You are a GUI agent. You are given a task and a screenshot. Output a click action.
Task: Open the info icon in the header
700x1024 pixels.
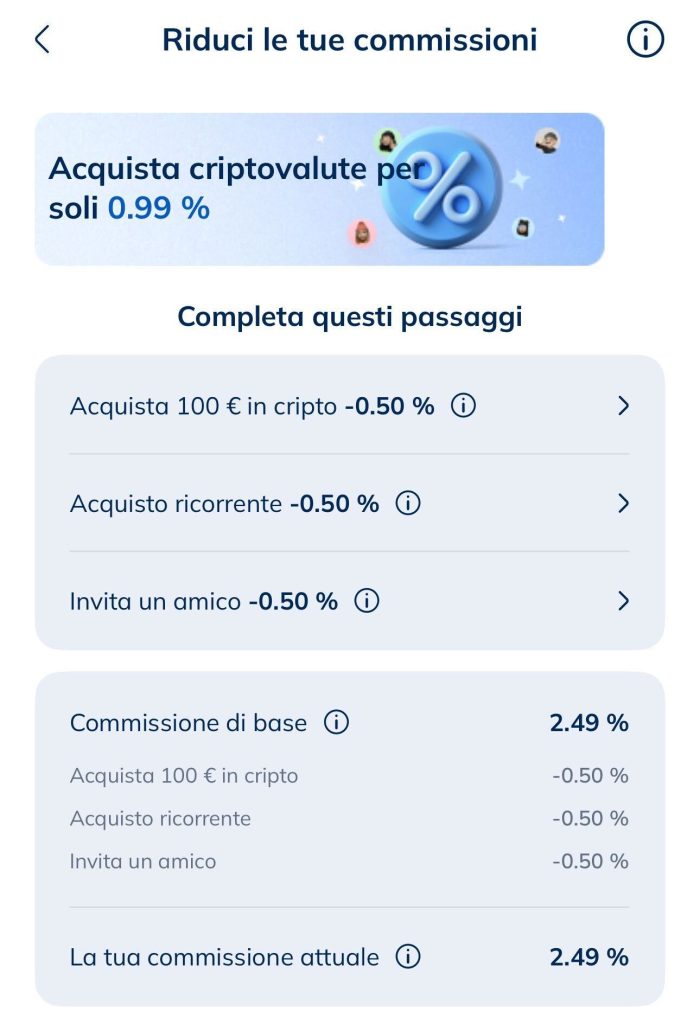pos(645,40)
